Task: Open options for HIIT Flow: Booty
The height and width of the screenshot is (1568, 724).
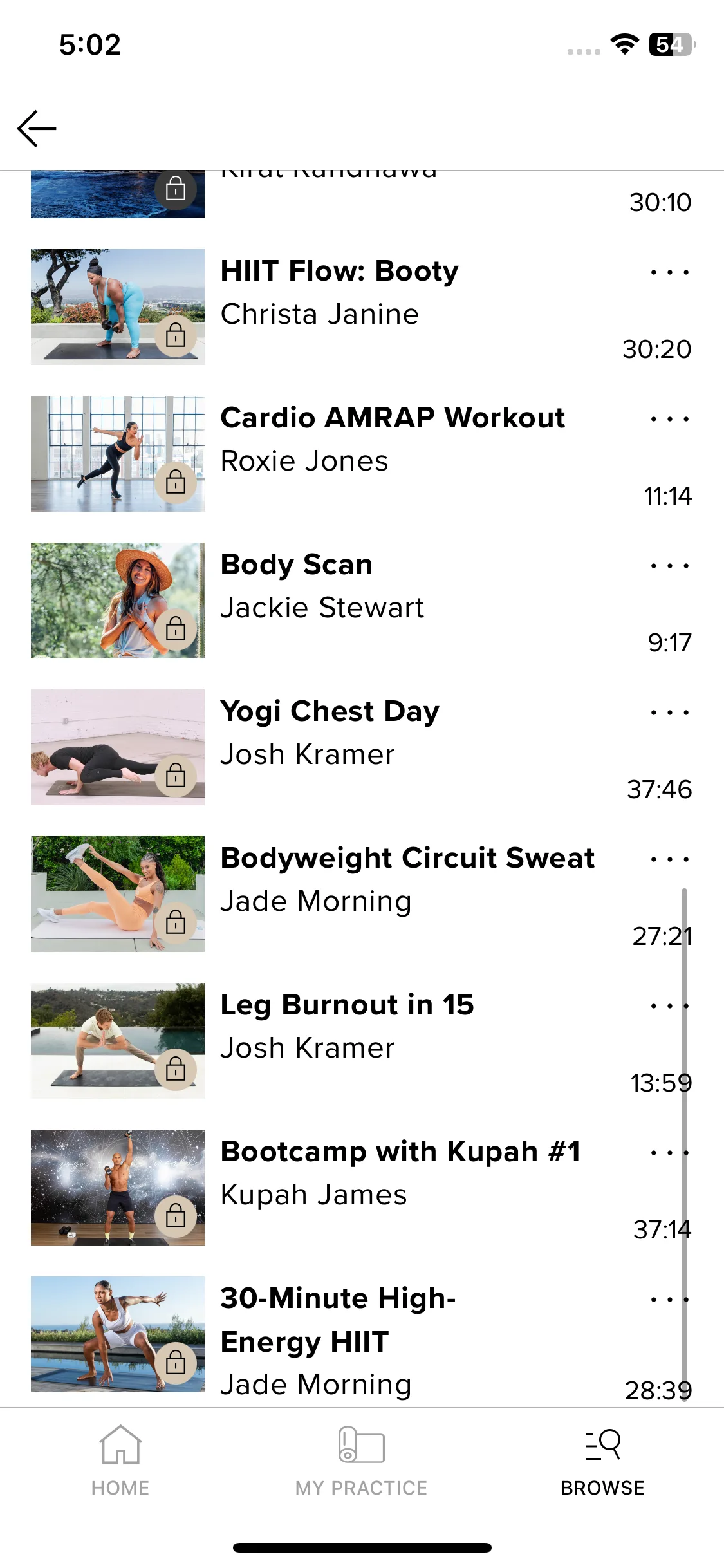Action: coord(669,273)
